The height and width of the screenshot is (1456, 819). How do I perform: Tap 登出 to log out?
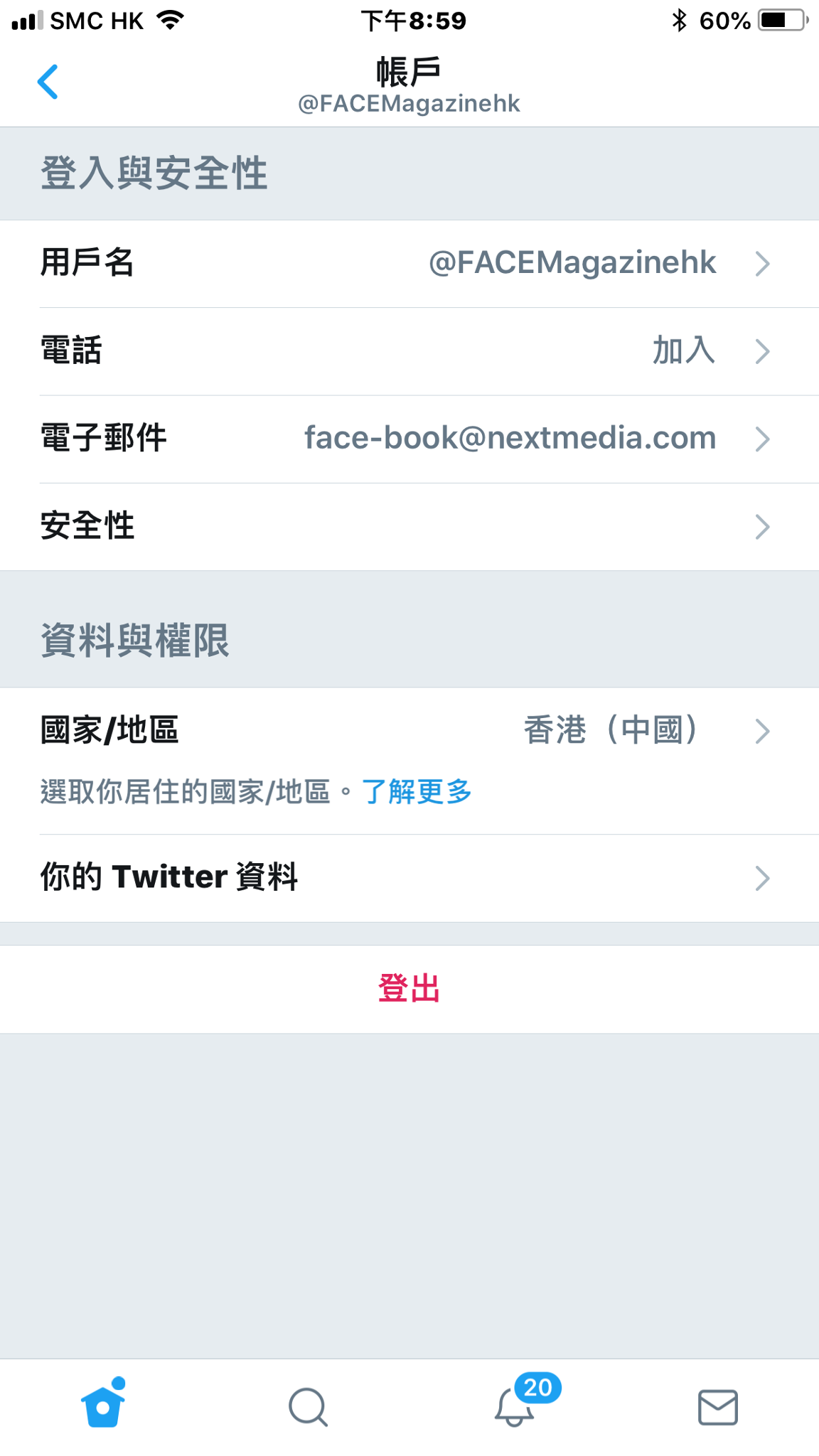coord(409,989)
